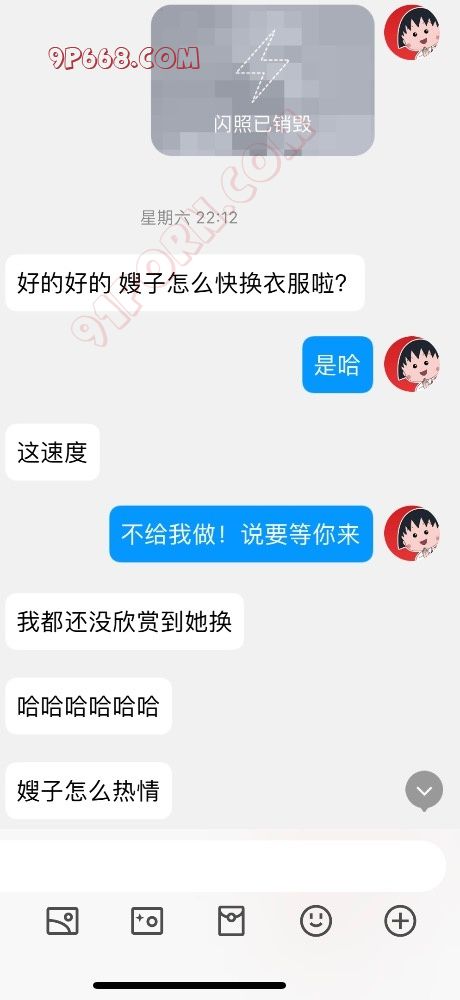The width and height of the screenshot is (460, 1000).
Task: Jump to the latest messages
Action: tap(424, 791)
